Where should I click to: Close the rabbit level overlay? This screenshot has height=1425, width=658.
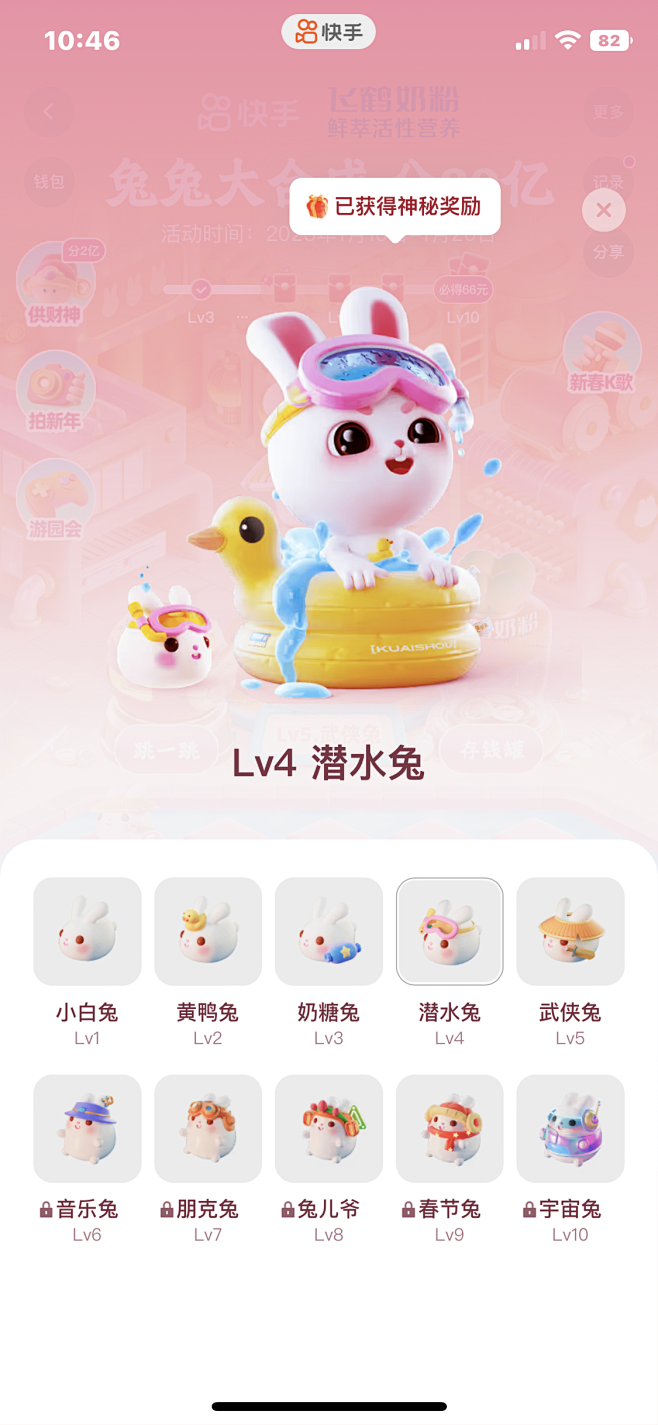coord(604,210)
